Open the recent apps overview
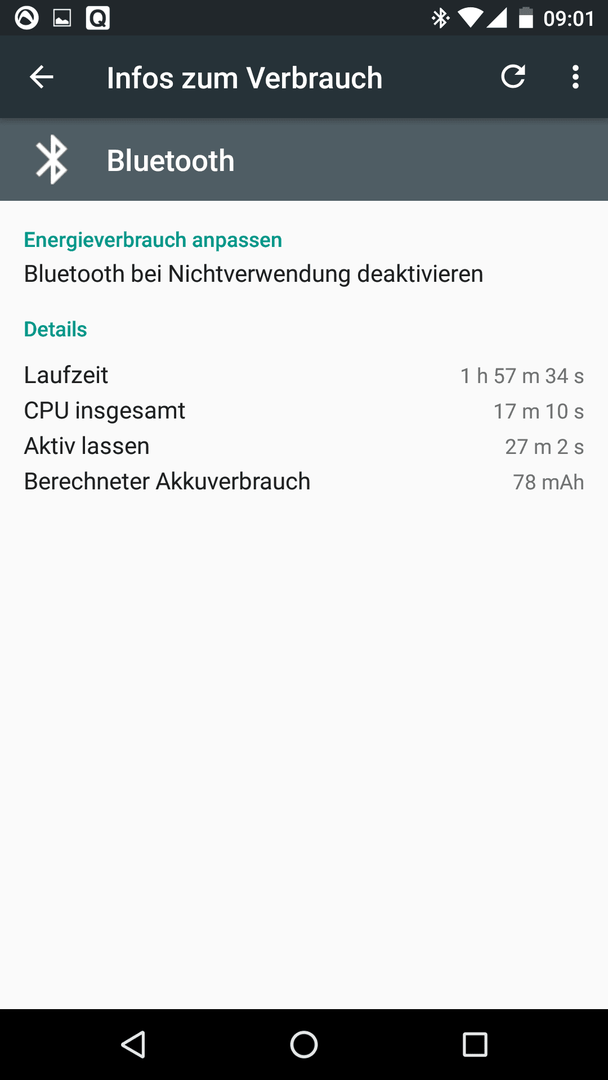The image size is (608, 1080). click(474, 1044)
